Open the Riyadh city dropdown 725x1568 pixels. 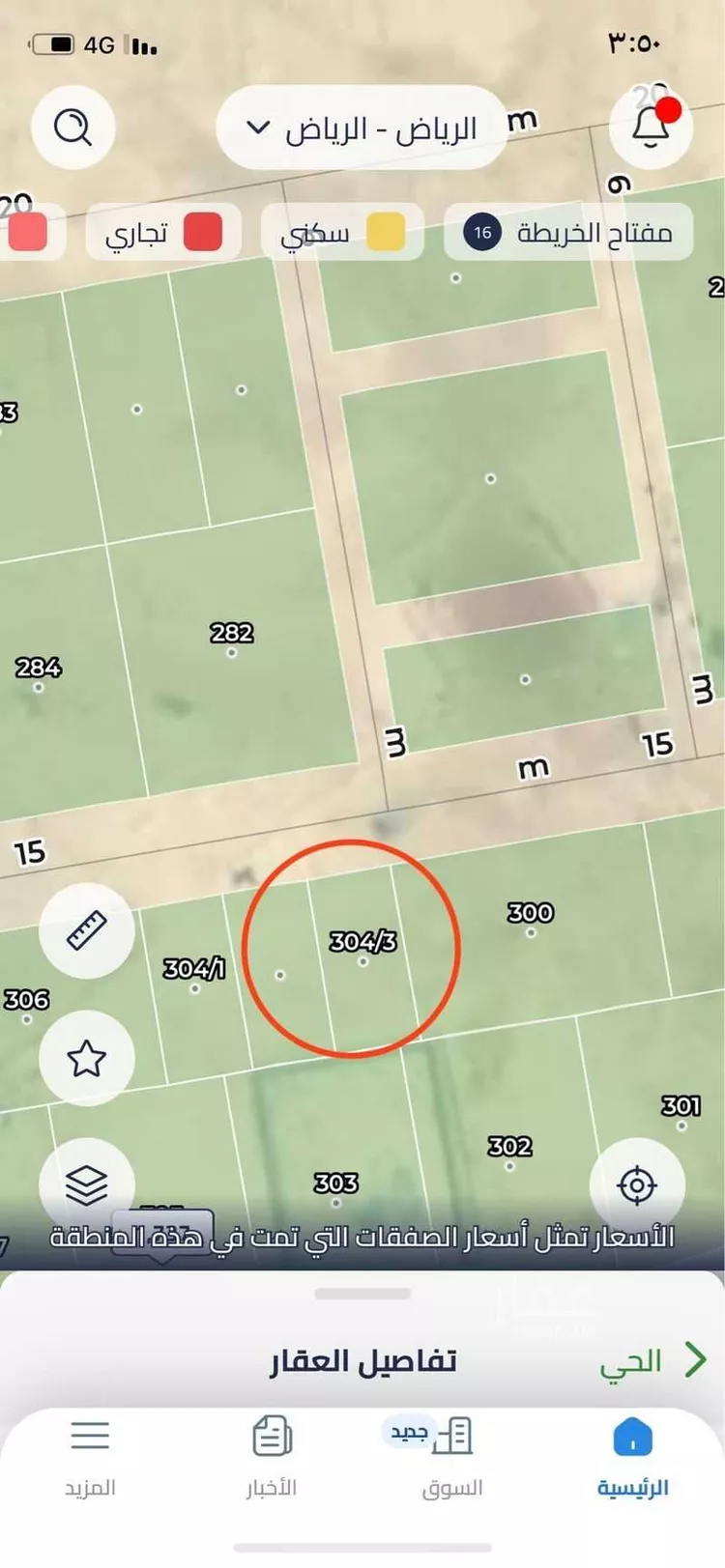pyautogui.click(x=362, y=128)
